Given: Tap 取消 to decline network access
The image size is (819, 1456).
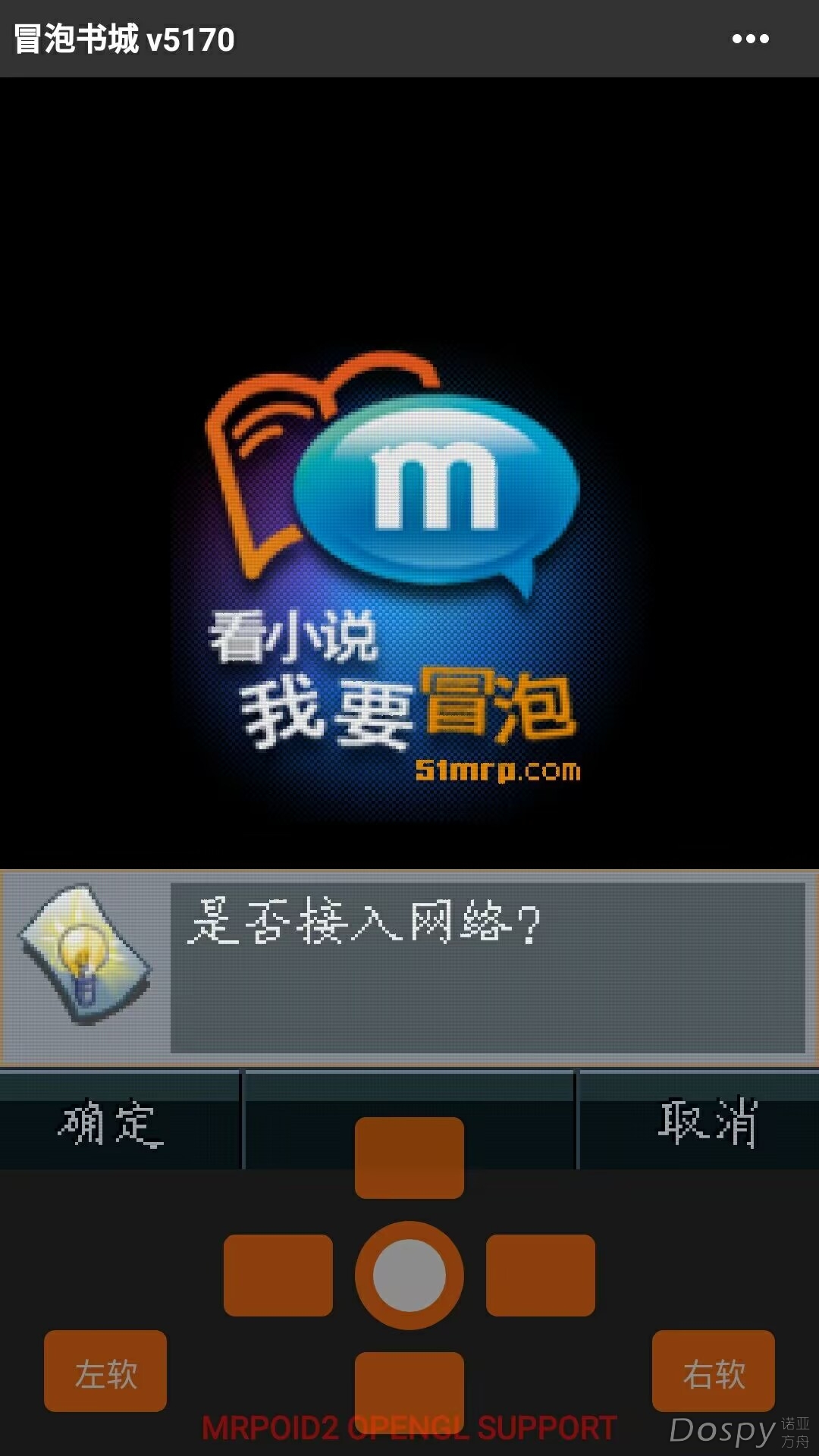Looking at the screenshot, I should point(707,1122).
